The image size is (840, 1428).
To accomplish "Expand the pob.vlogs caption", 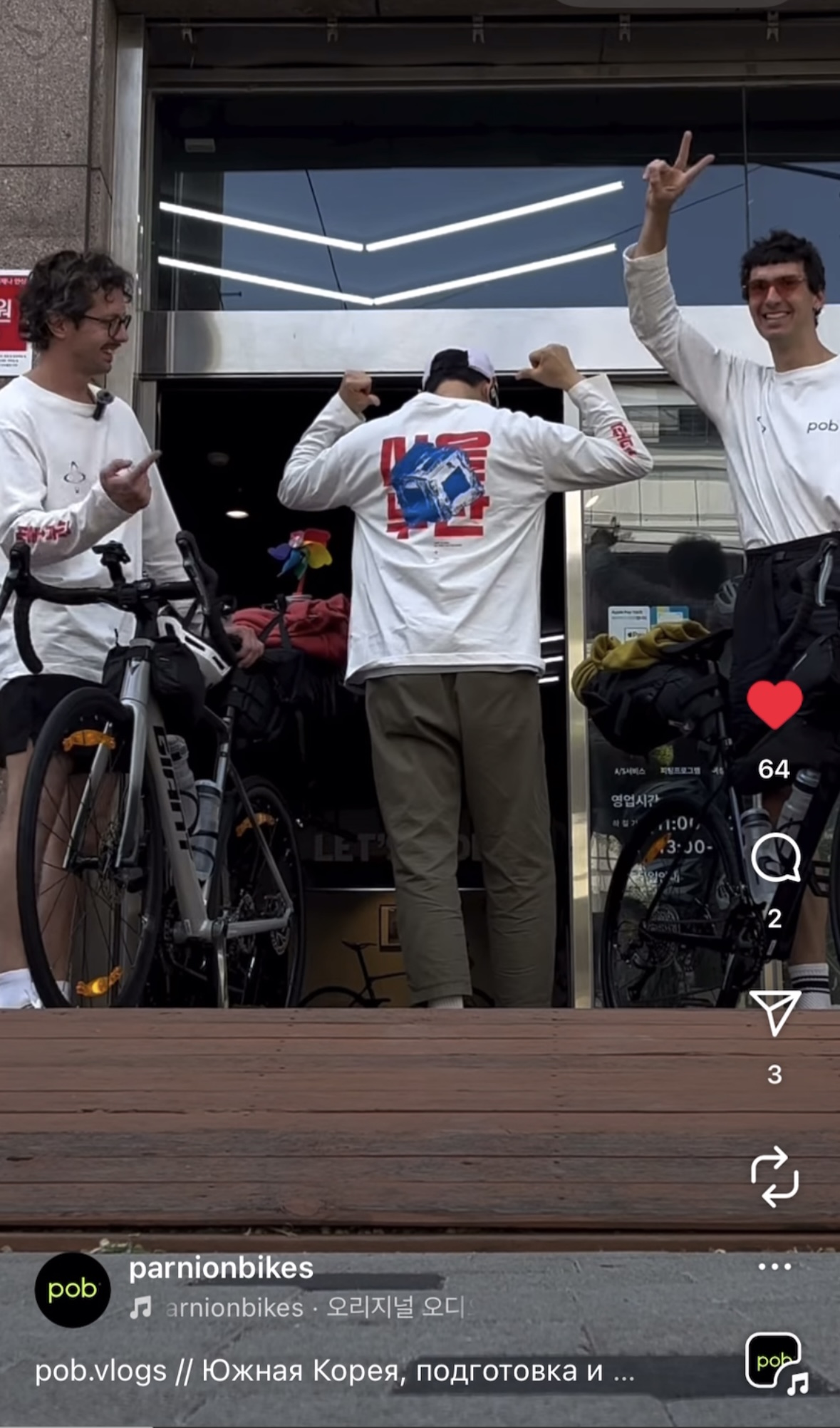I will click(335, 1370).
